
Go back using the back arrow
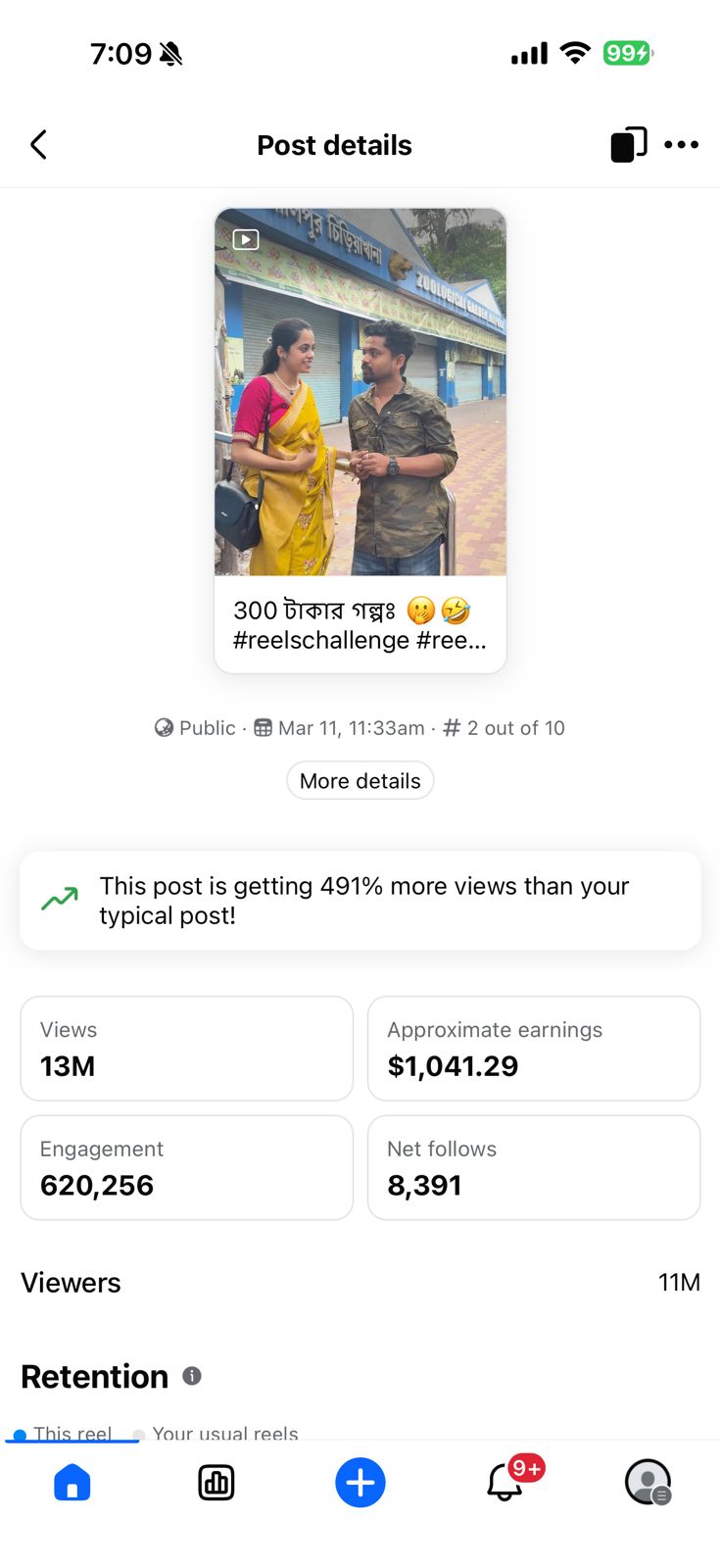pyautogui.click(x=37, y=144)
